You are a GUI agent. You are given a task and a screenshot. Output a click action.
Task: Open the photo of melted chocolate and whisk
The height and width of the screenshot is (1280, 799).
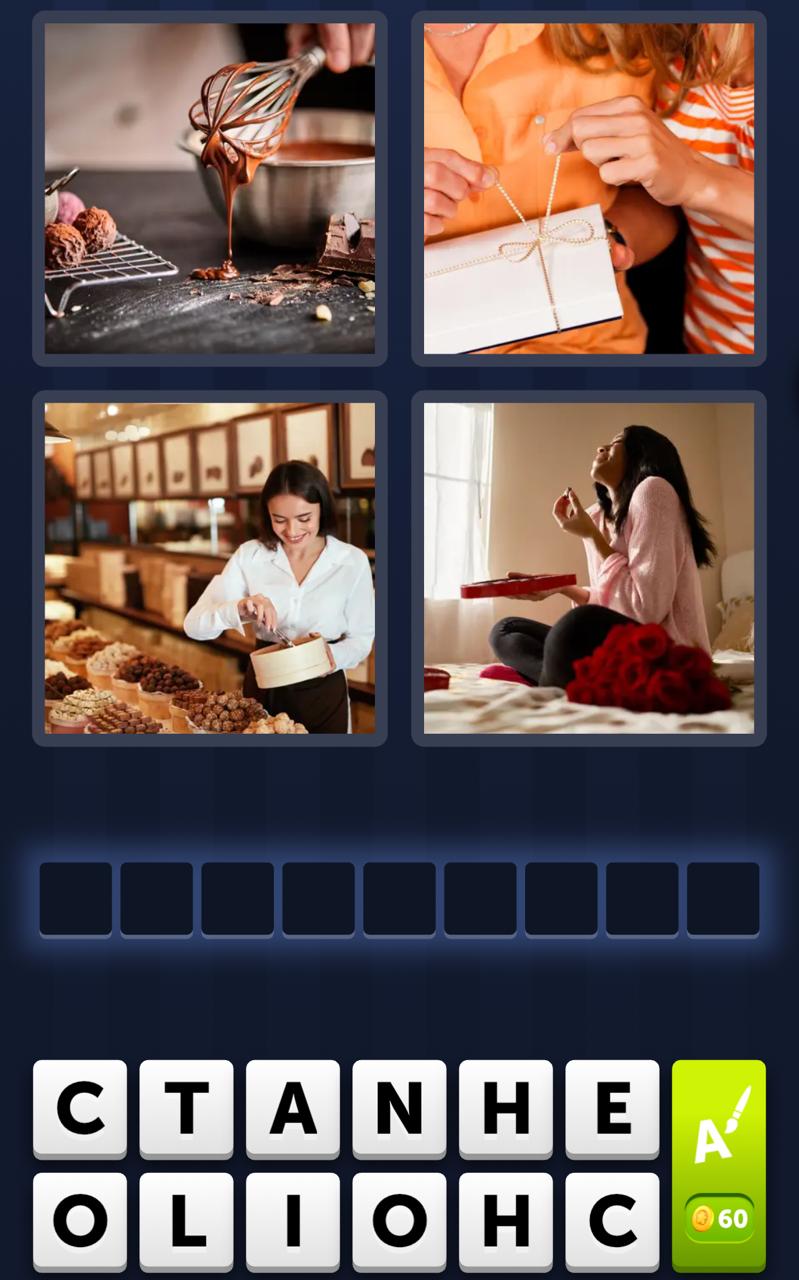[x=209, y=189]
